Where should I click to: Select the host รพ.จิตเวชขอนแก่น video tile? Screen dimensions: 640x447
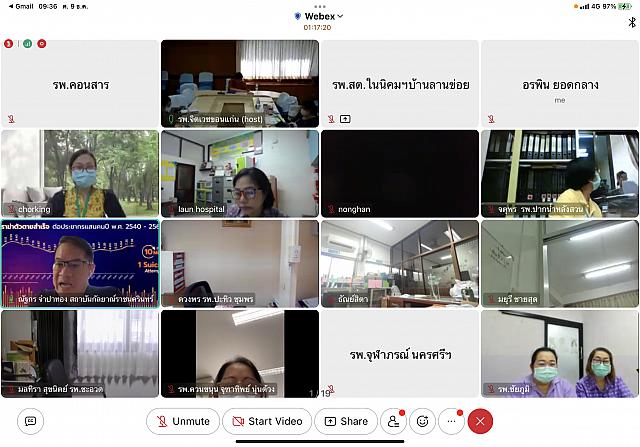(239, 84)
